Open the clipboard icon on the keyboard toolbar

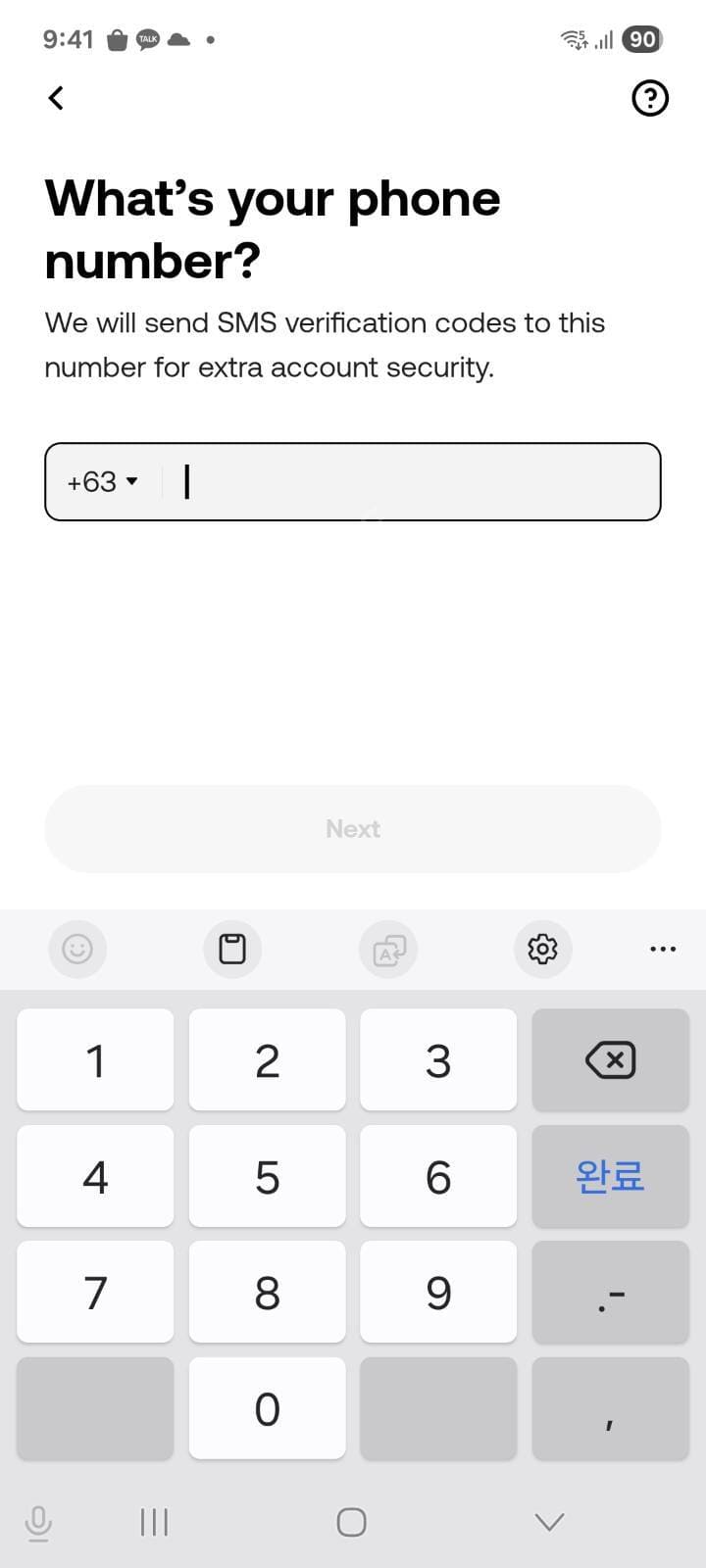pos(232,949)
